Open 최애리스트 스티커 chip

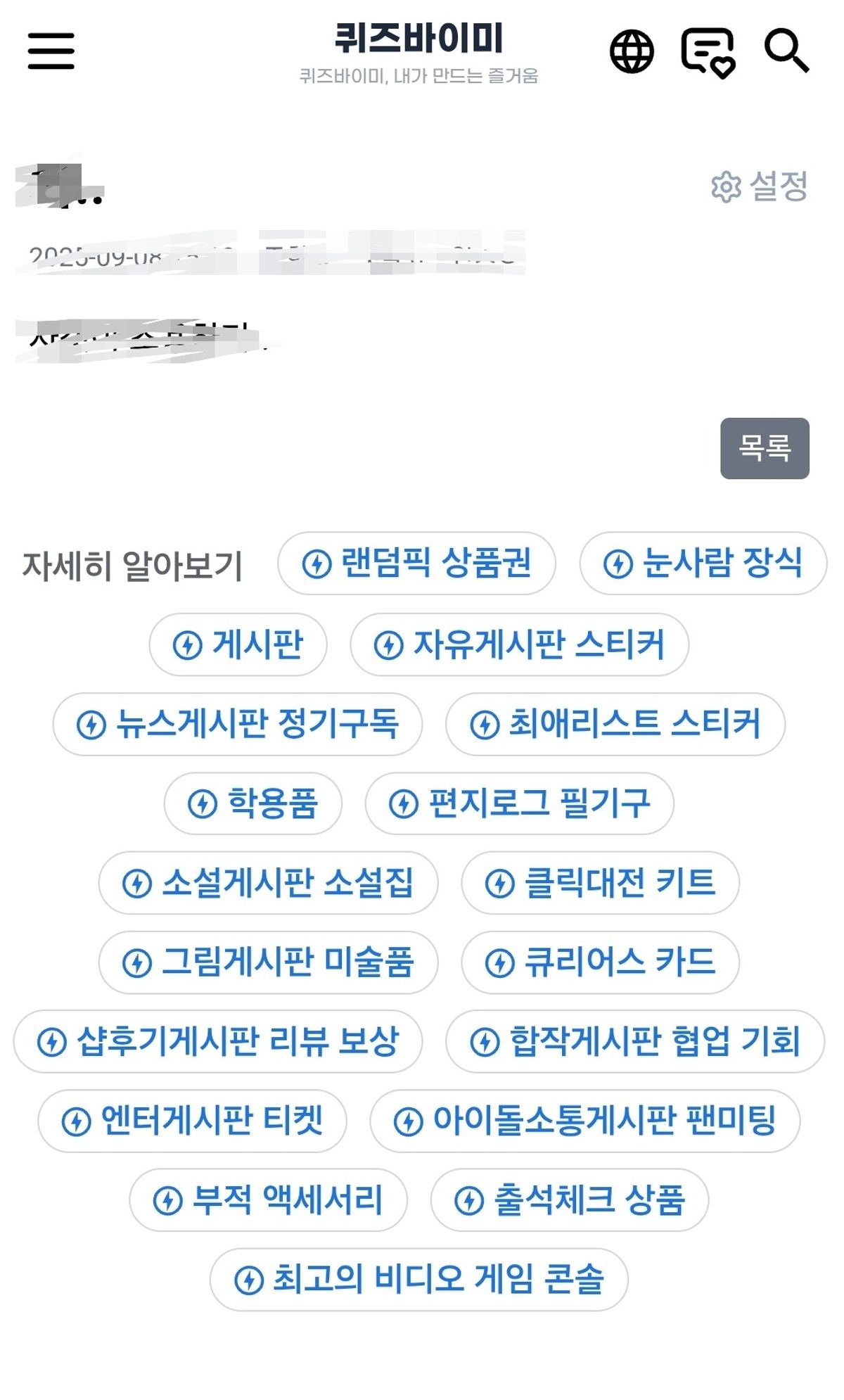615,724
